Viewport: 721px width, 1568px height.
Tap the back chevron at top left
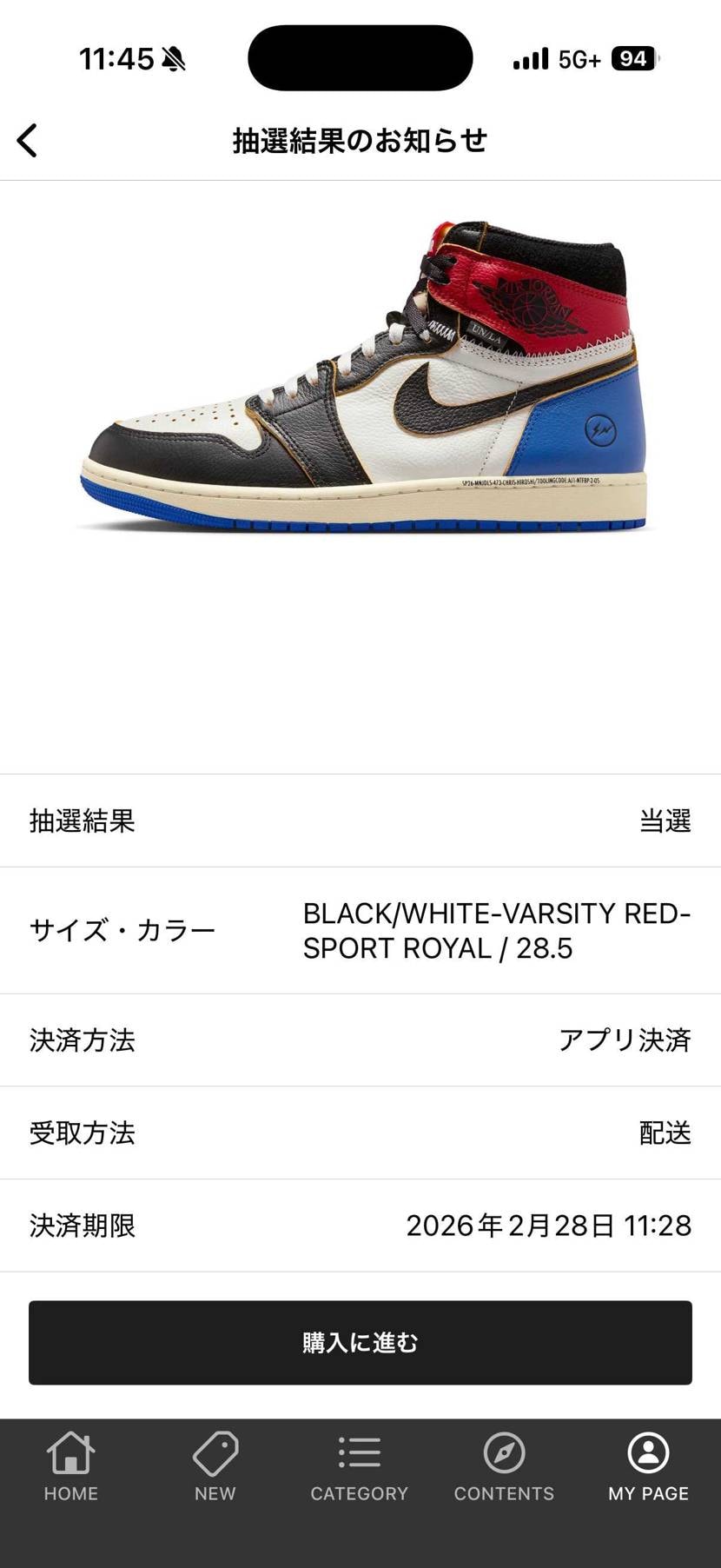click(27, 139)
